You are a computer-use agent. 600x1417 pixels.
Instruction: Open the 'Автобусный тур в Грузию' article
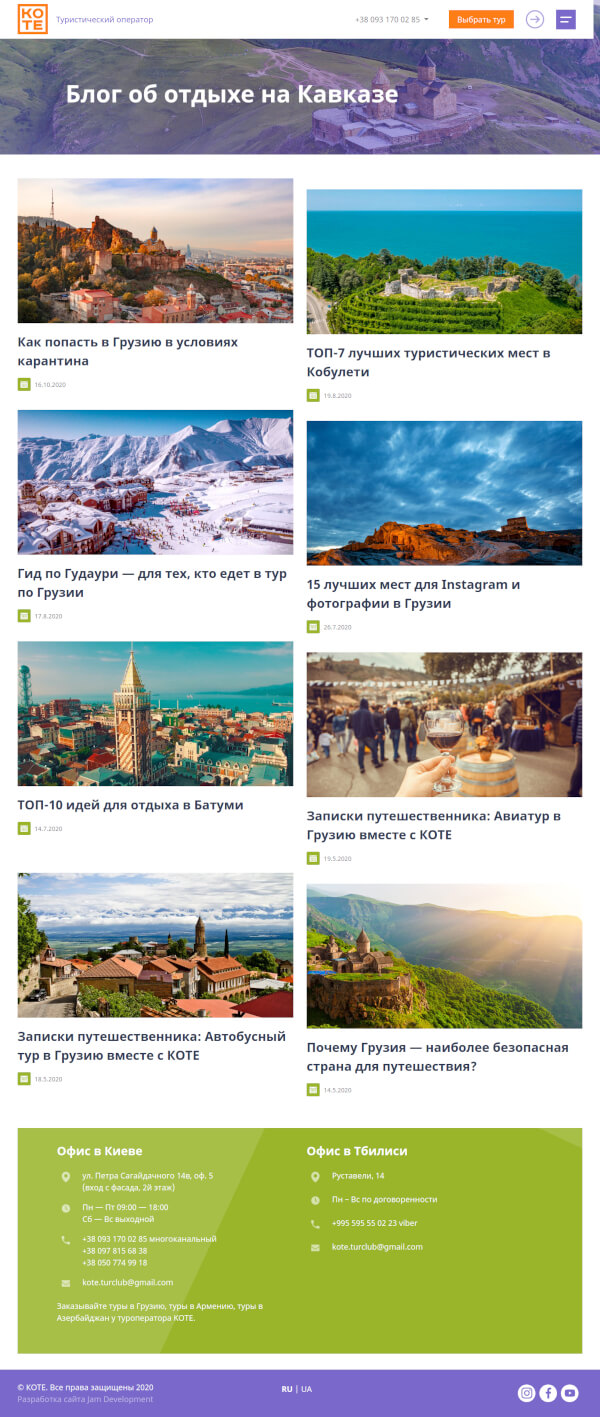tap(152, 1046)
